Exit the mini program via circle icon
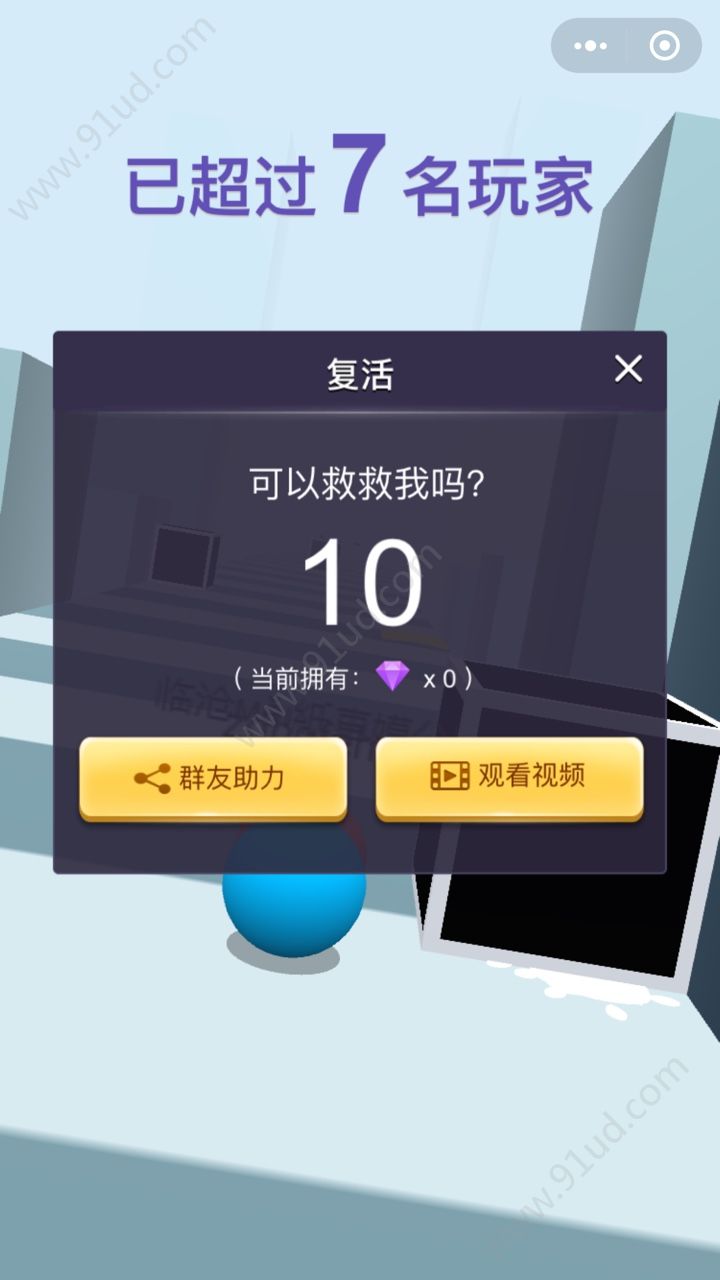Screen dimensions: 720x1280 664,46
